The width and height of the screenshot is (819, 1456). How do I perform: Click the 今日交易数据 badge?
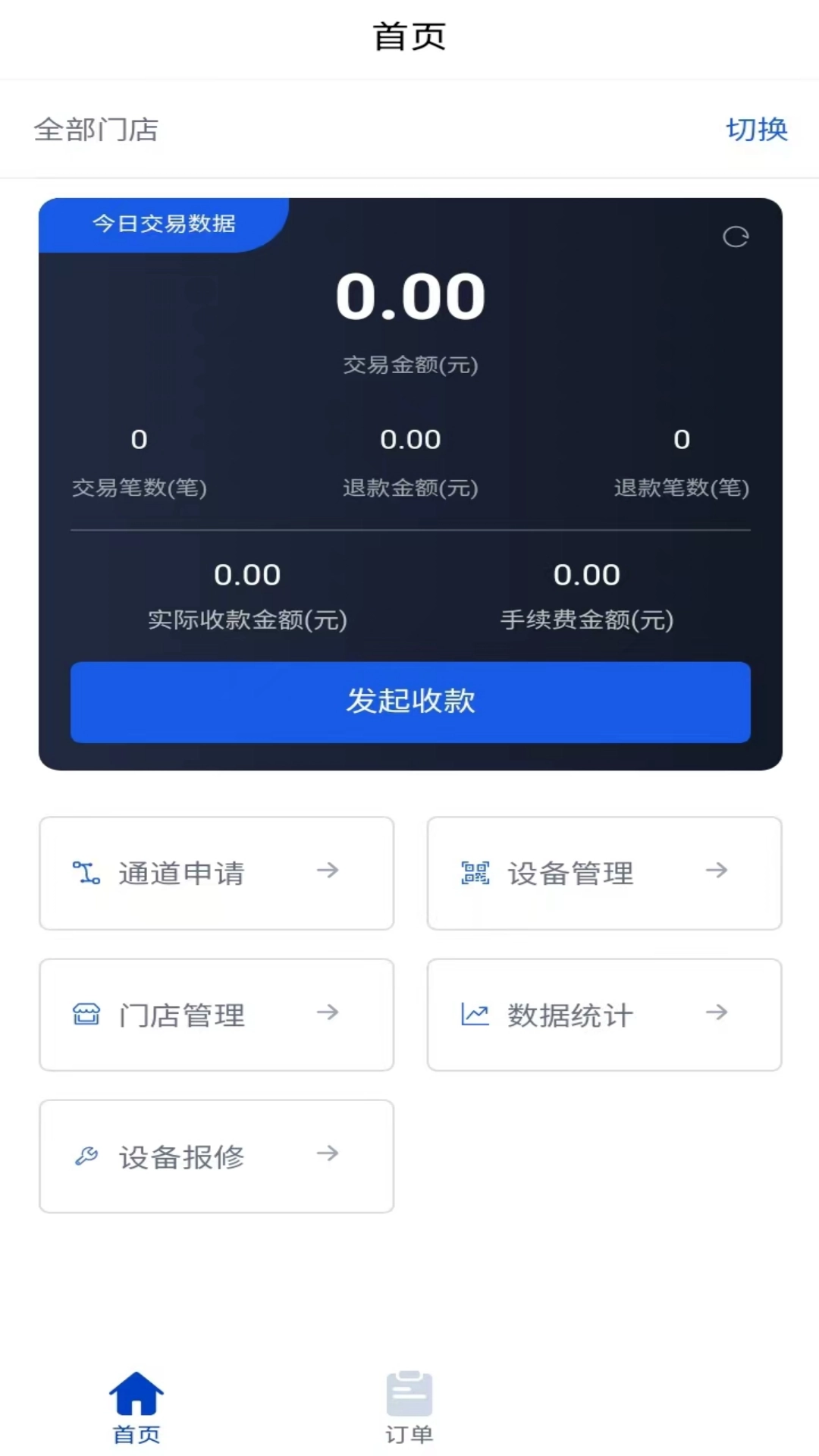point(164,224)
